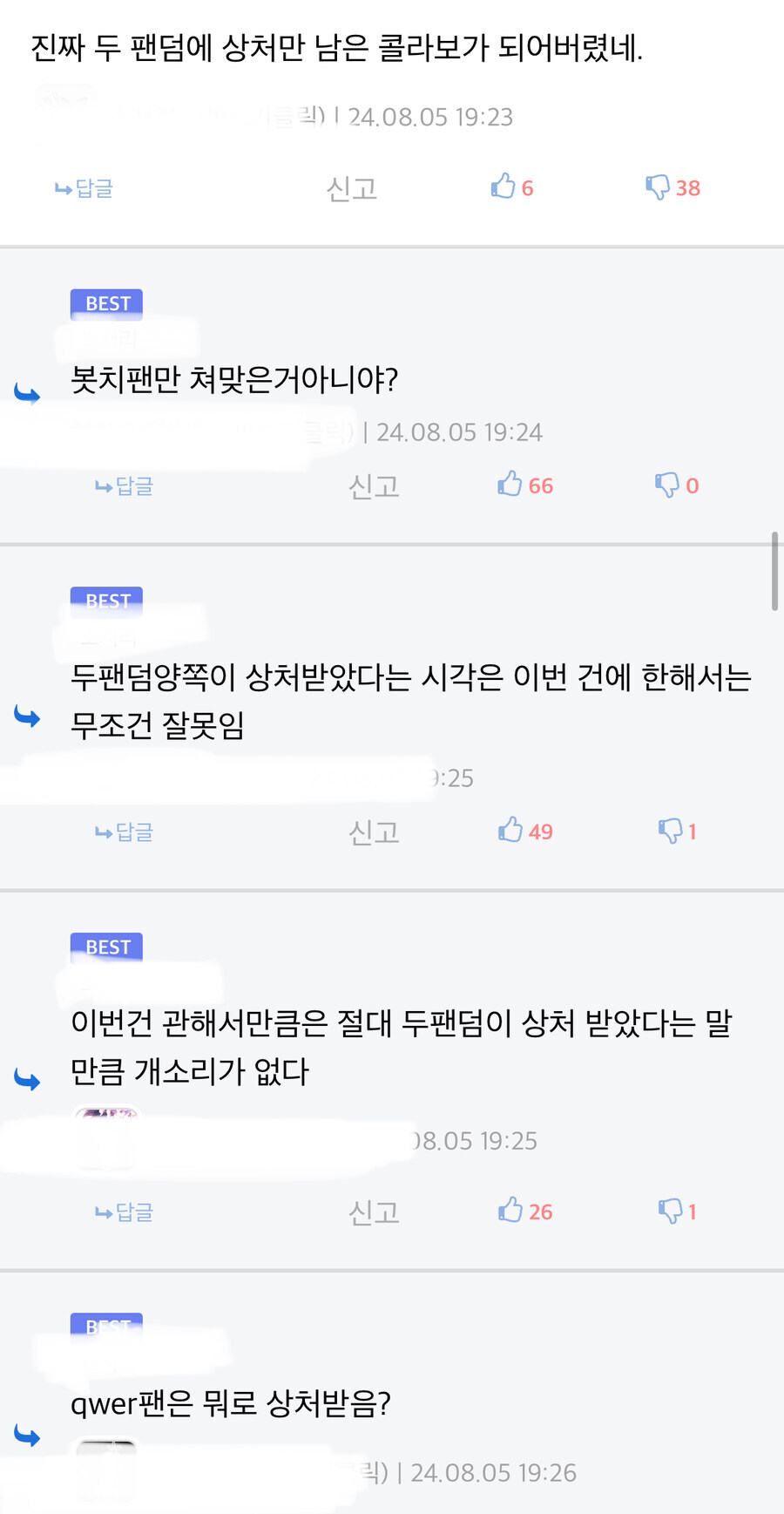Report the 19:23 comment about 콜라보
The width and height of the screenshot is (784, 1514).
coord(351,188)
